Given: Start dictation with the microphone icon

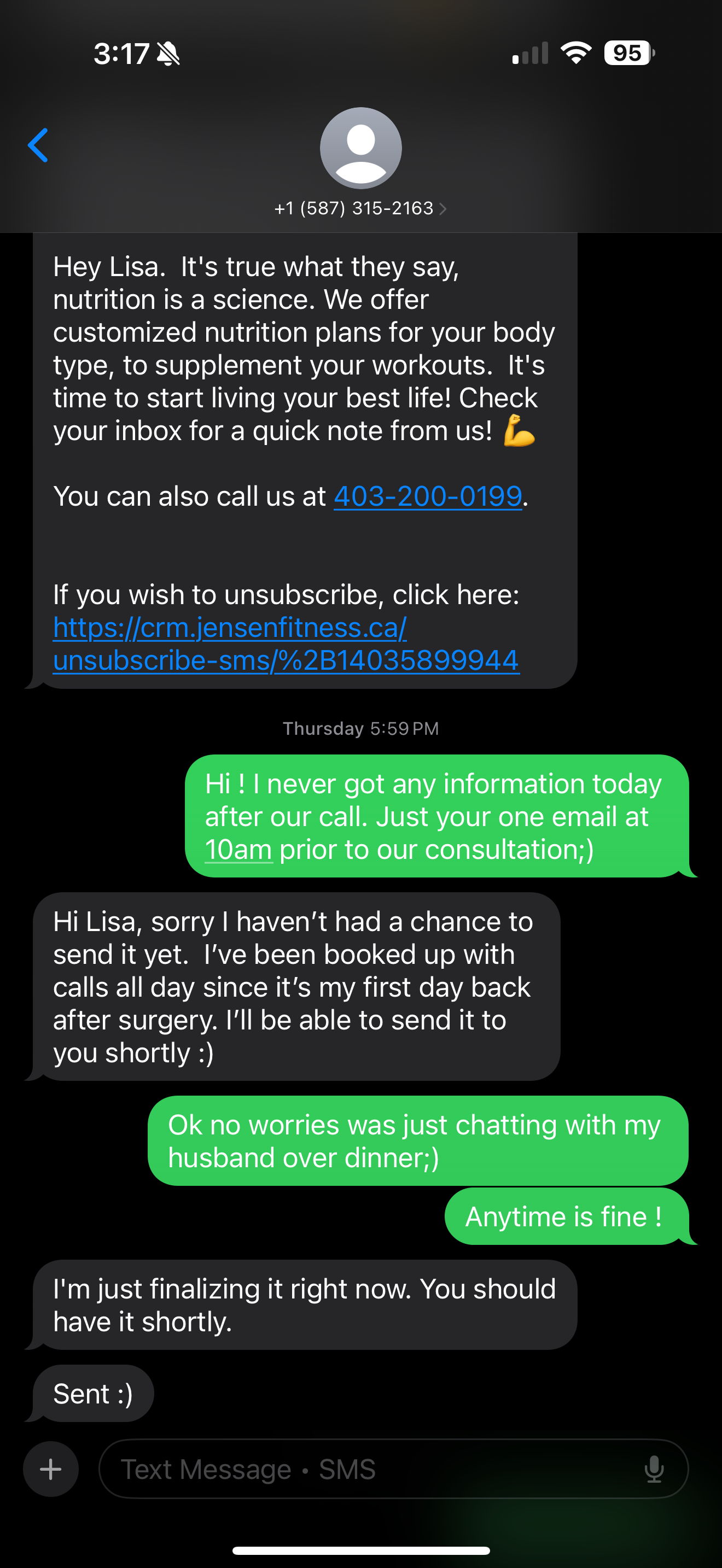Looking at the screenshot, I should pyautogui.click(x=654, y=1469).
